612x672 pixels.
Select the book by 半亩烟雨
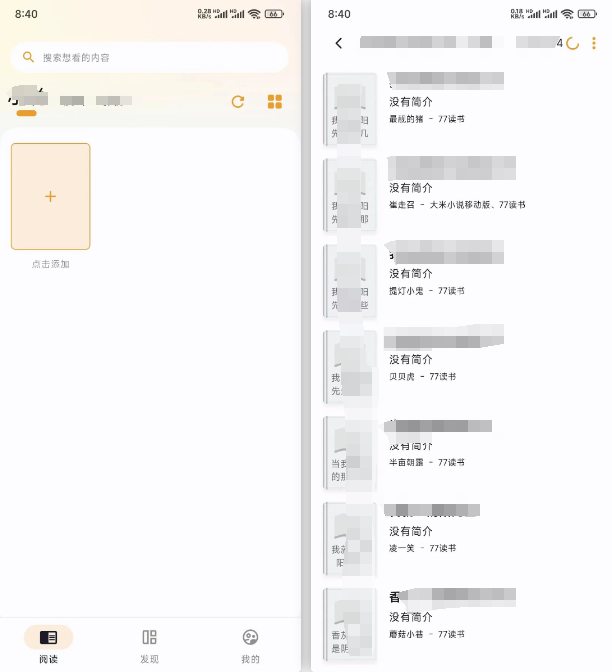(460, 446)
